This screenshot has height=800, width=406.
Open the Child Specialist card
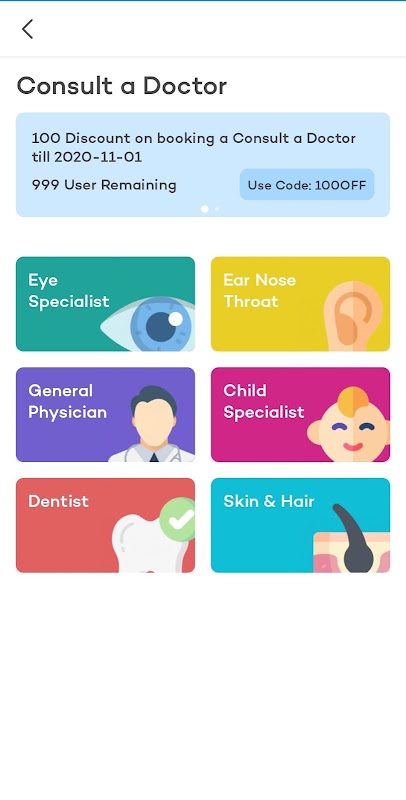pyautogui.click(x=300, y=415)
